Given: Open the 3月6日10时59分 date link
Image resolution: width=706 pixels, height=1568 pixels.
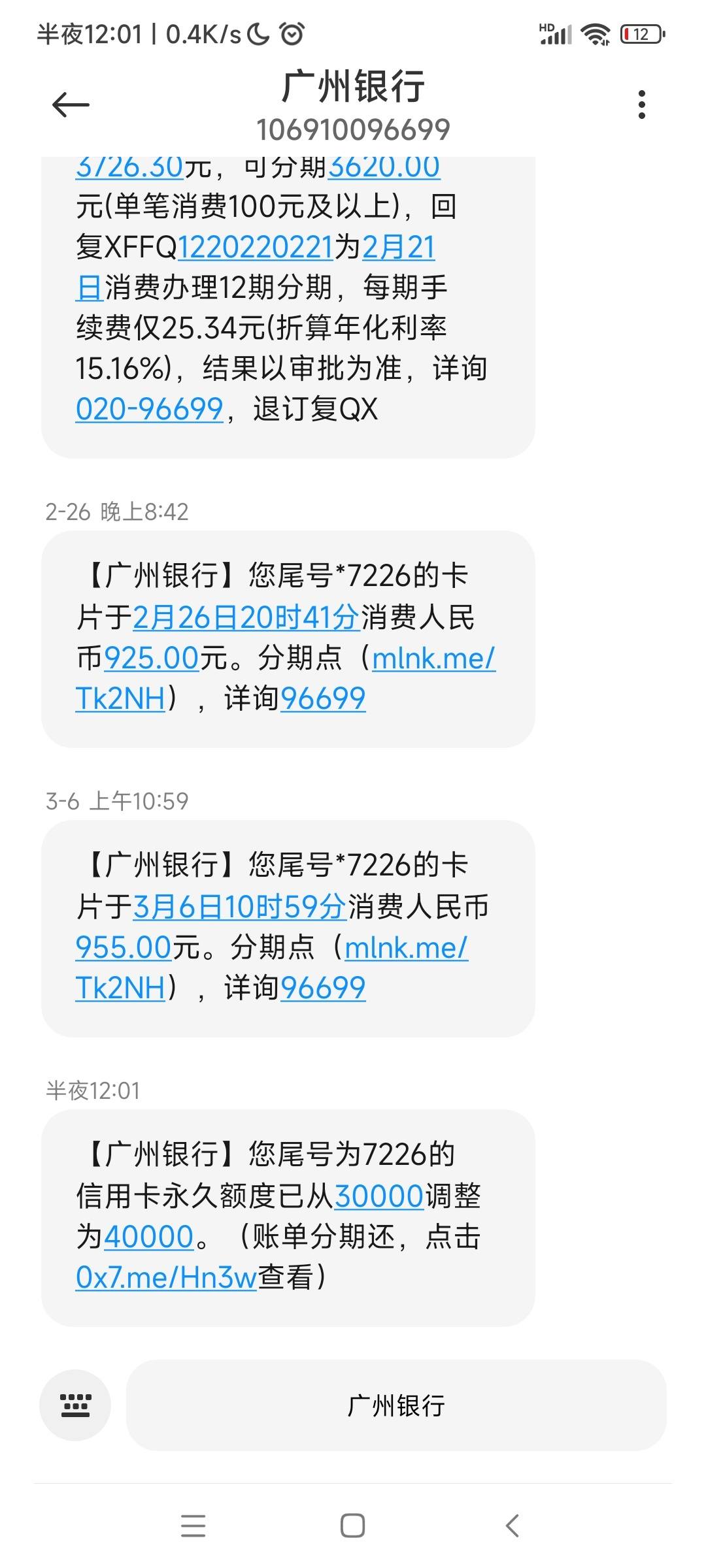Looking at the screenshot, I should [x=240, y=906].
